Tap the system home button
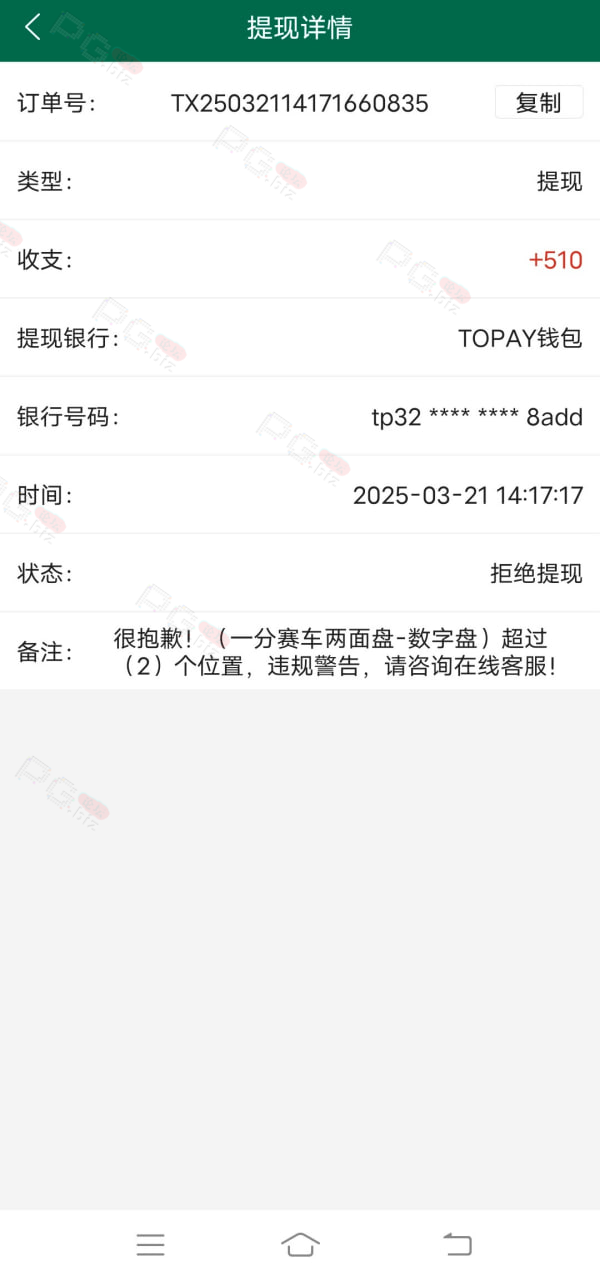This screenshot has width=600, height=1280. click(300, 1244)
